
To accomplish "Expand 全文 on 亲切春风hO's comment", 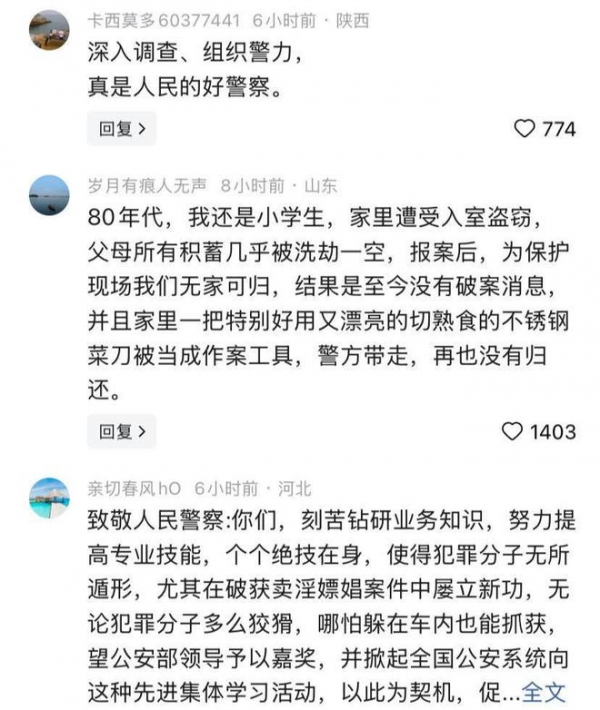I will [x=545, y=691].
